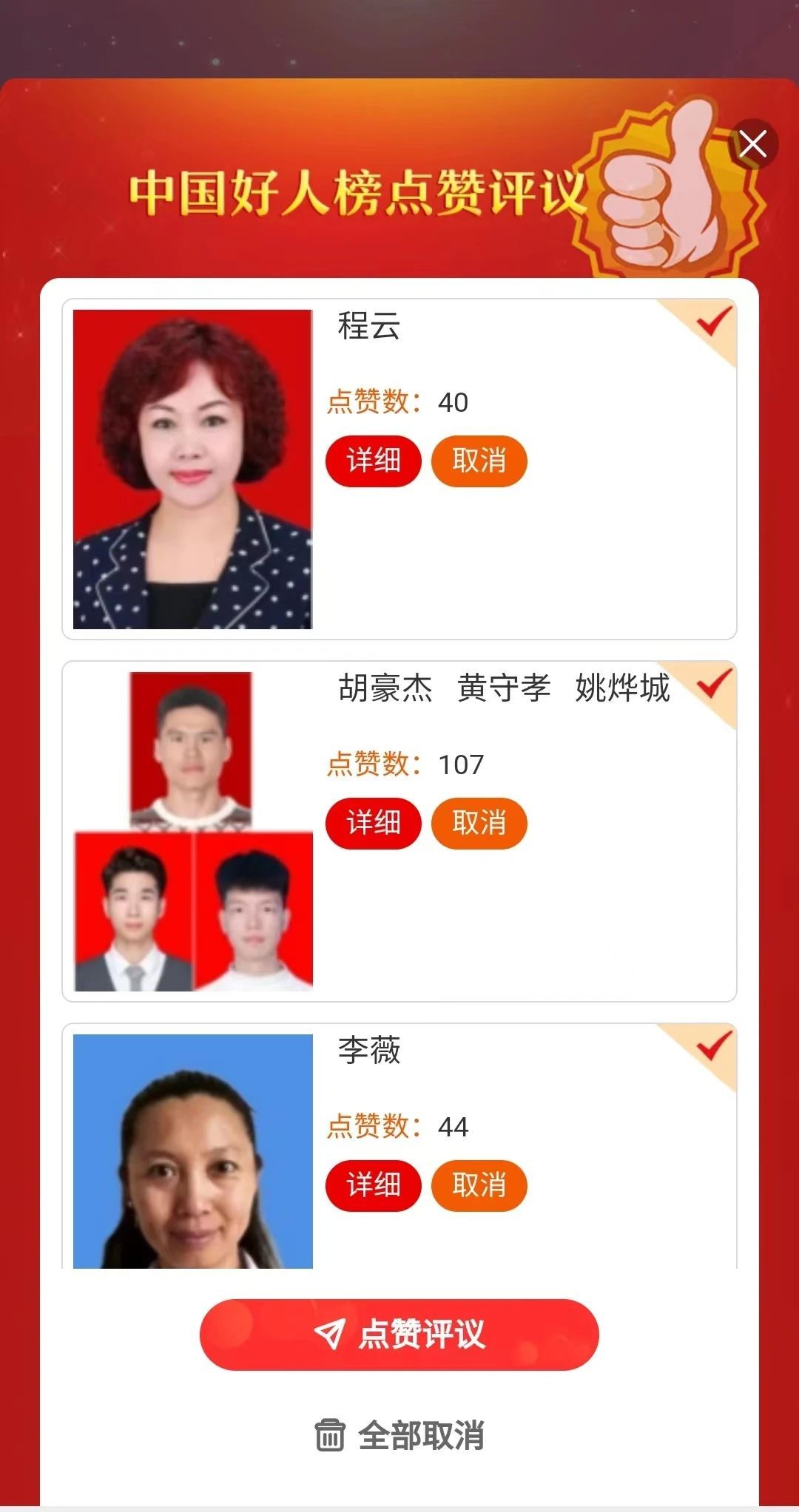The height and width of the screenshot is (1512, 799).
Task: Remove 李薇 with the 取消 button
Action: tap(479, 1185)
